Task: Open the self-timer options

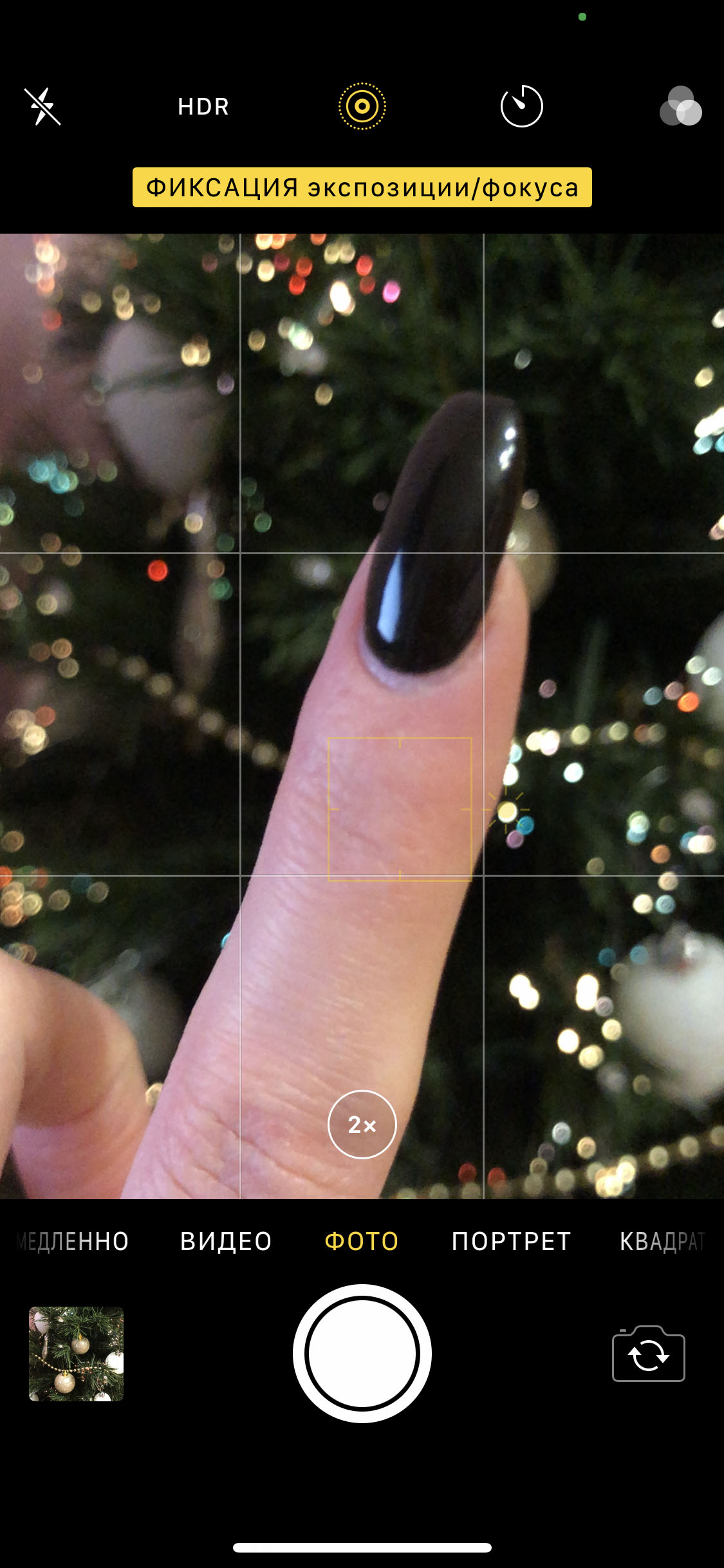Action: [x=521, y=106]
